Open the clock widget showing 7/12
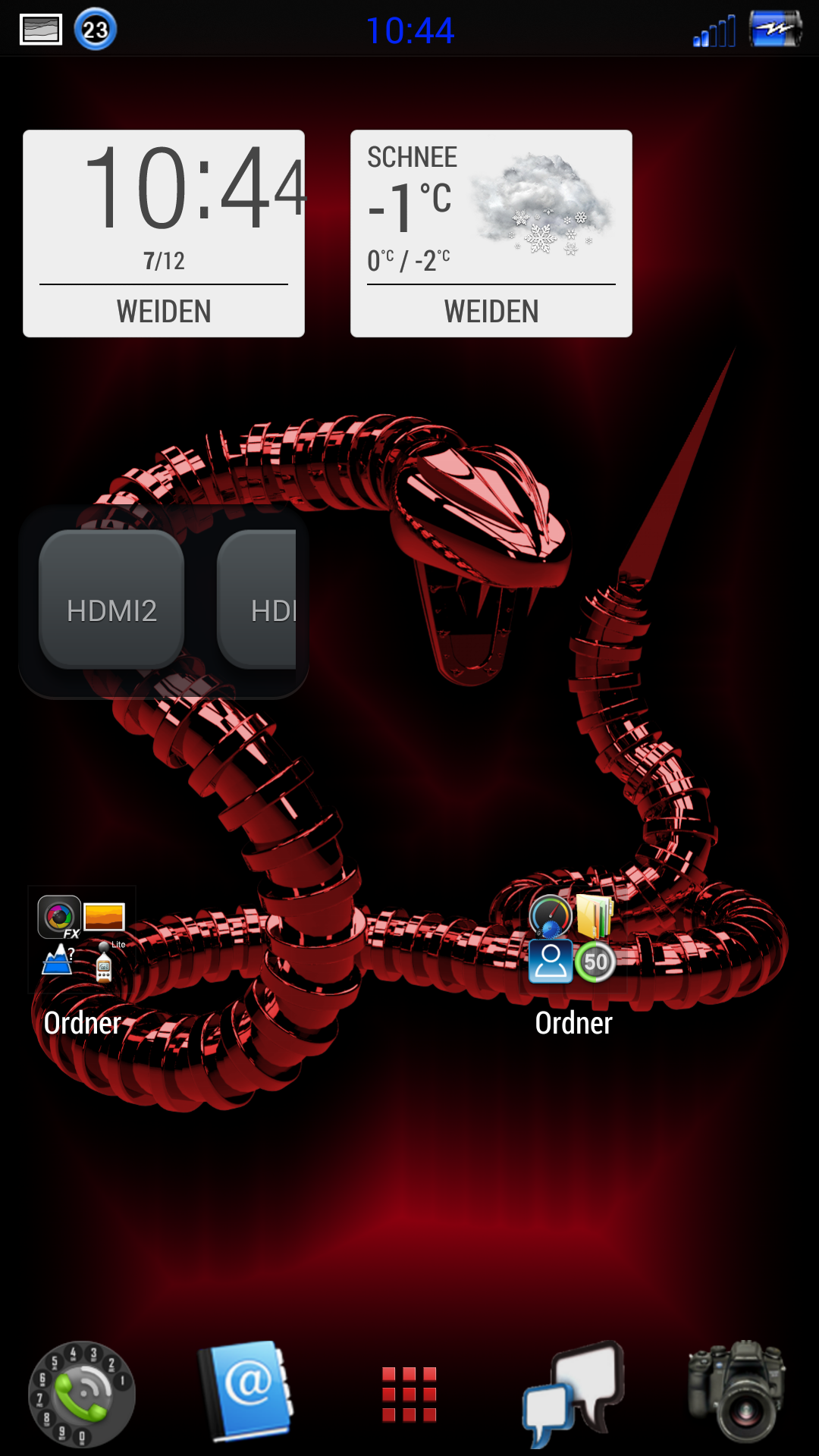This screenshot has width=819, height=1456. 164,234
